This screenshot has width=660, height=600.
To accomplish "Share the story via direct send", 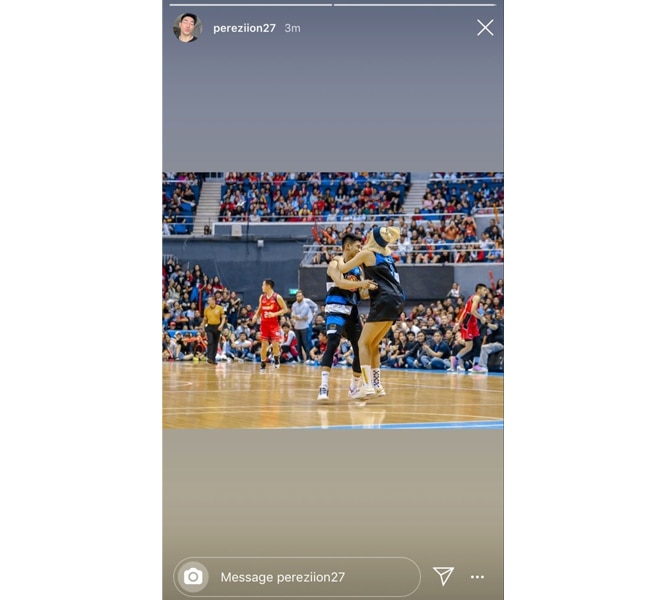I will click(x=443, y=576).
